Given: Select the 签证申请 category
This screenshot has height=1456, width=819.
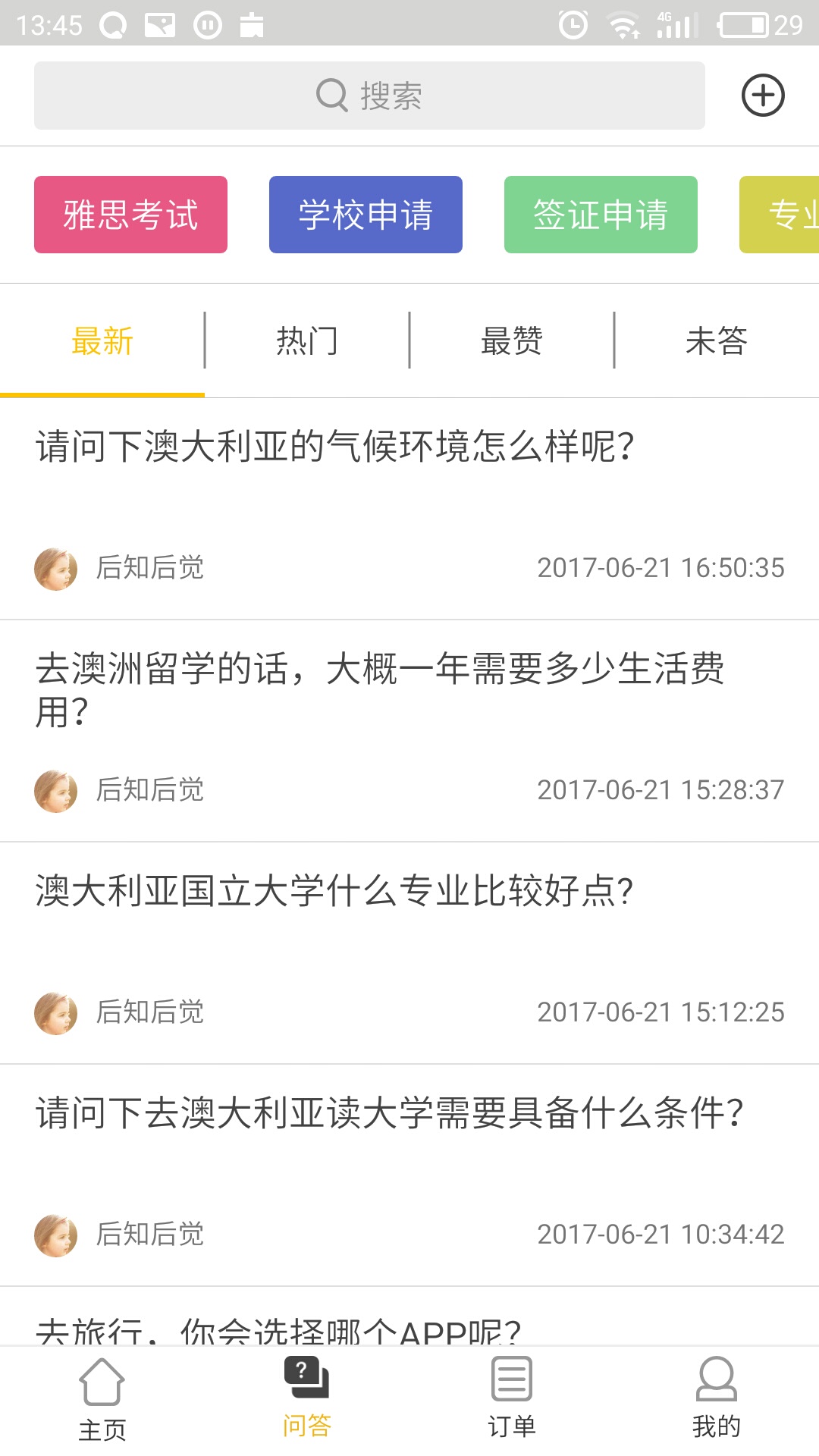Looking at the screenshot, I should [601, 215].
